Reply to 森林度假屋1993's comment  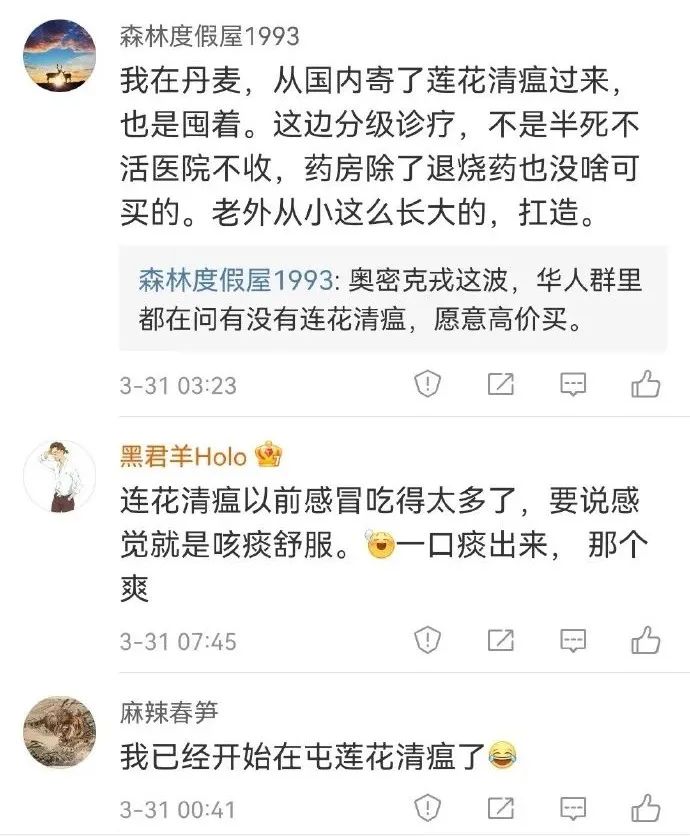point(573,384)
